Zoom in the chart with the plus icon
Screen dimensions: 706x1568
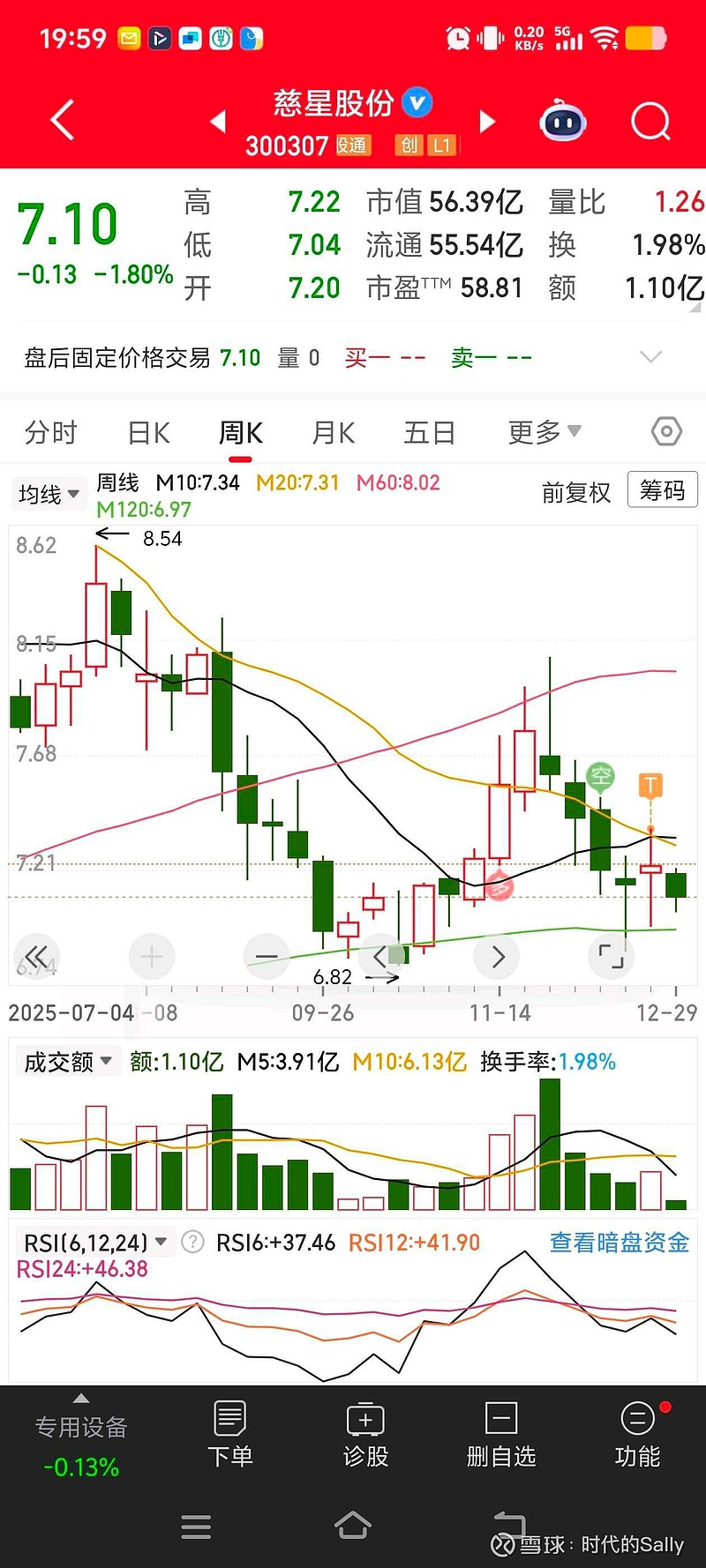[x=151, y=956]
